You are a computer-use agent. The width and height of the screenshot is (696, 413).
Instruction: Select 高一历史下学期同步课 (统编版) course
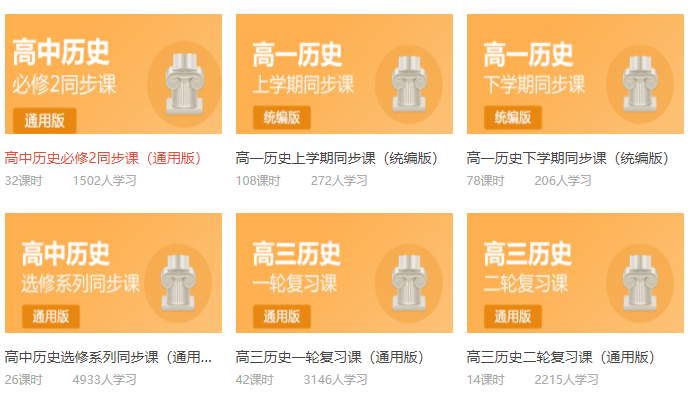point(575,74)
